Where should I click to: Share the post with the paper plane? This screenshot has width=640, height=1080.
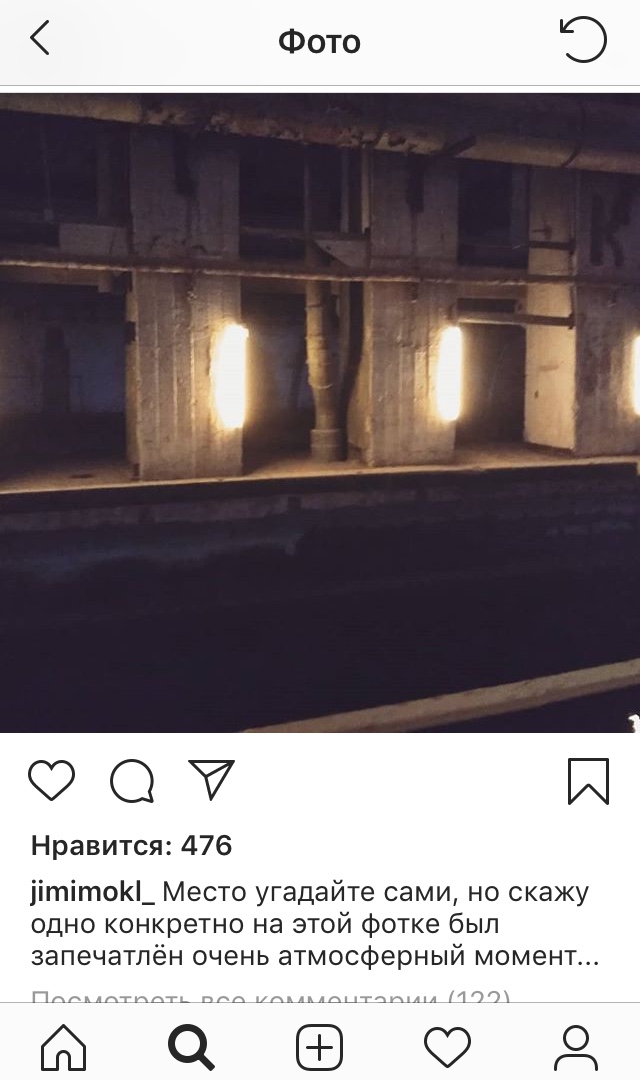[211, 780]
